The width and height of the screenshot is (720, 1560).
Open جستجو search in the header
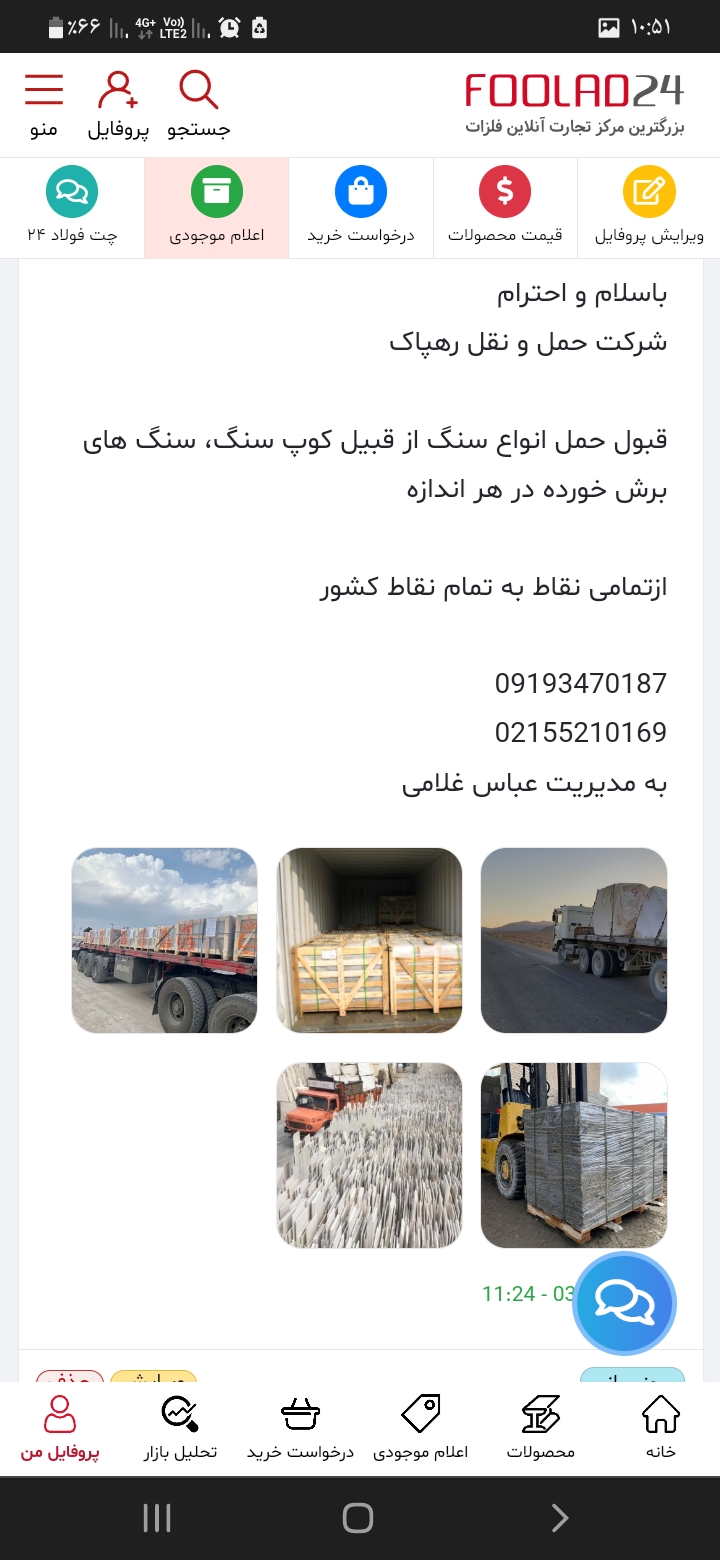(x=199, y=105)
